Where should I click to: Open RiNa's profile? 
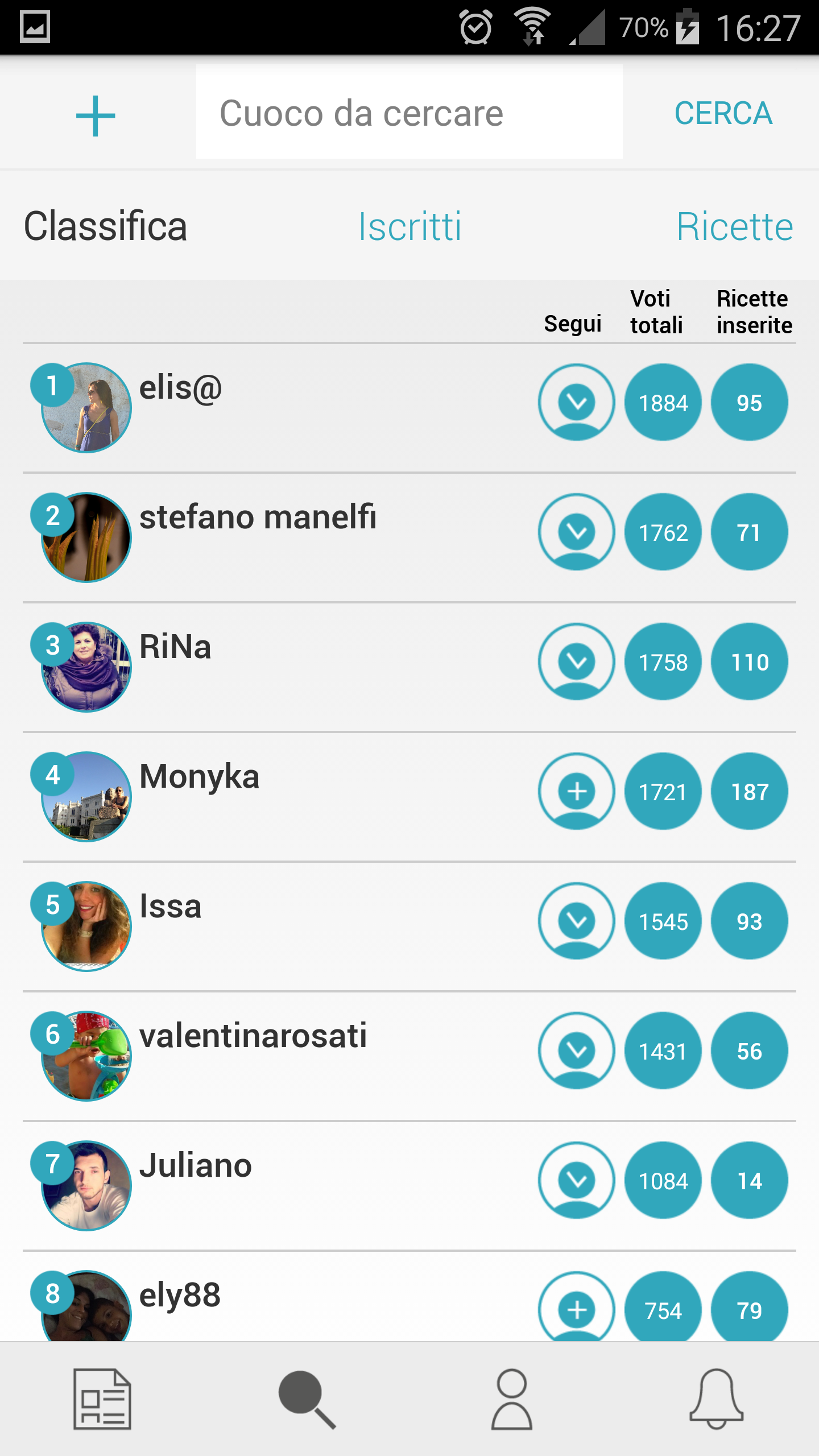[409, 667]
